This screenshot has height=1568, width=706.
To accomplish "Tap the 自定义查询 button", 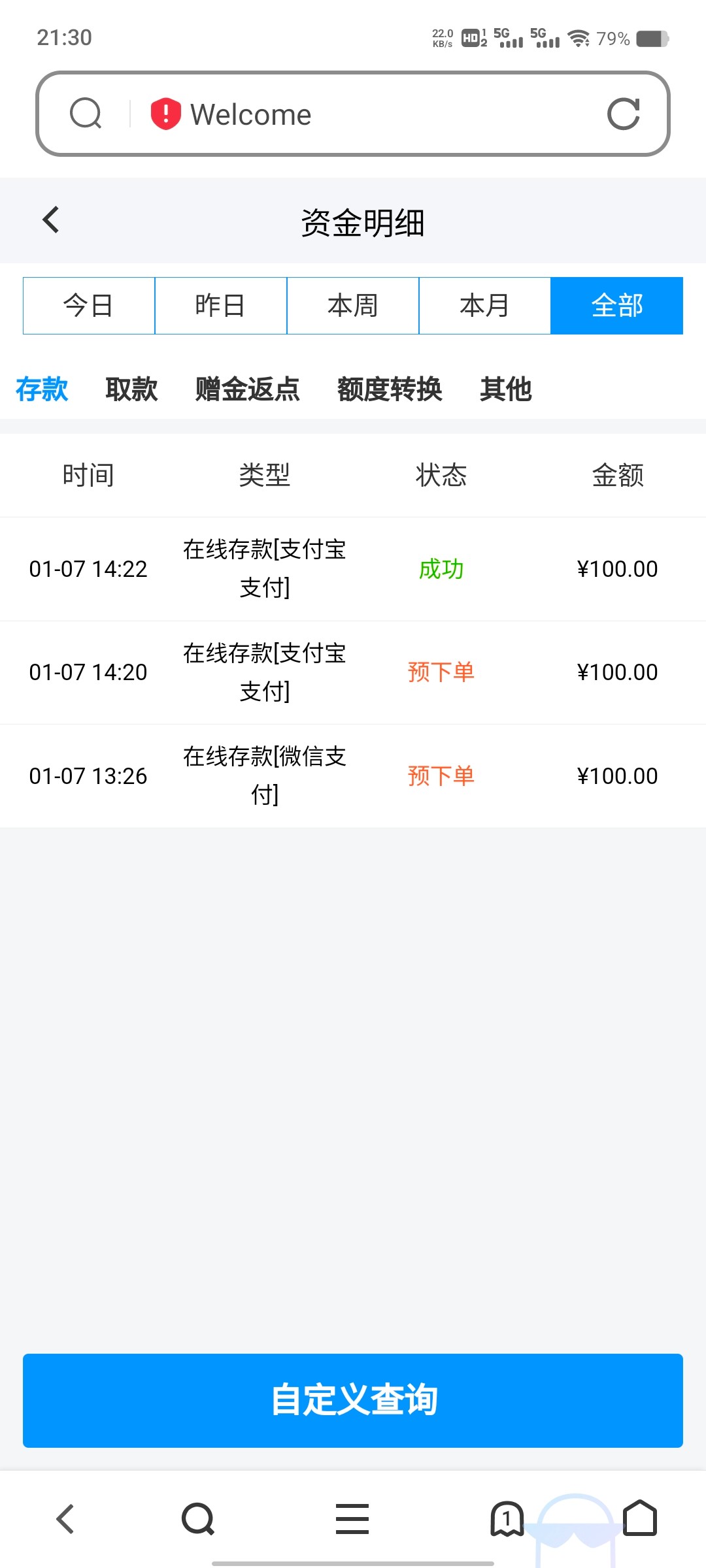I will [353, 1400].
